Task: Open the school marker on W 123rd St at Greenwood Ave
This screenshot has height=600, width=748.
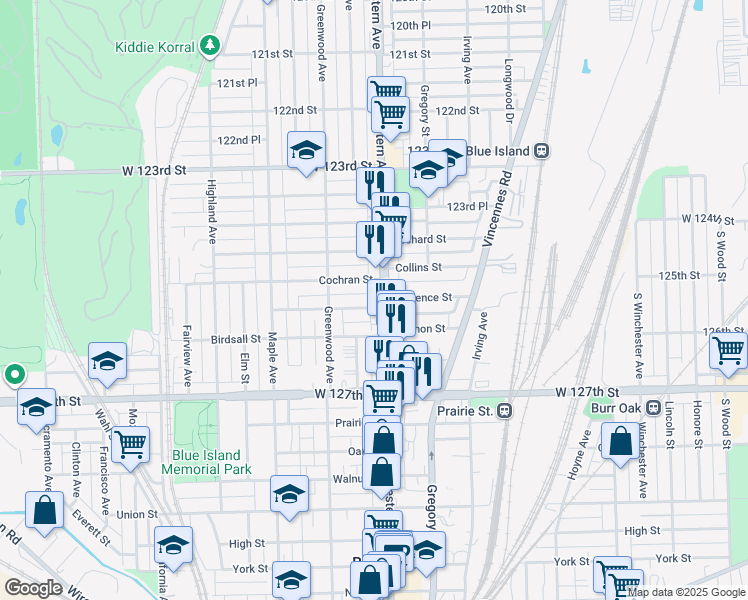Action: pyautogui.click(x=306, y=151)
